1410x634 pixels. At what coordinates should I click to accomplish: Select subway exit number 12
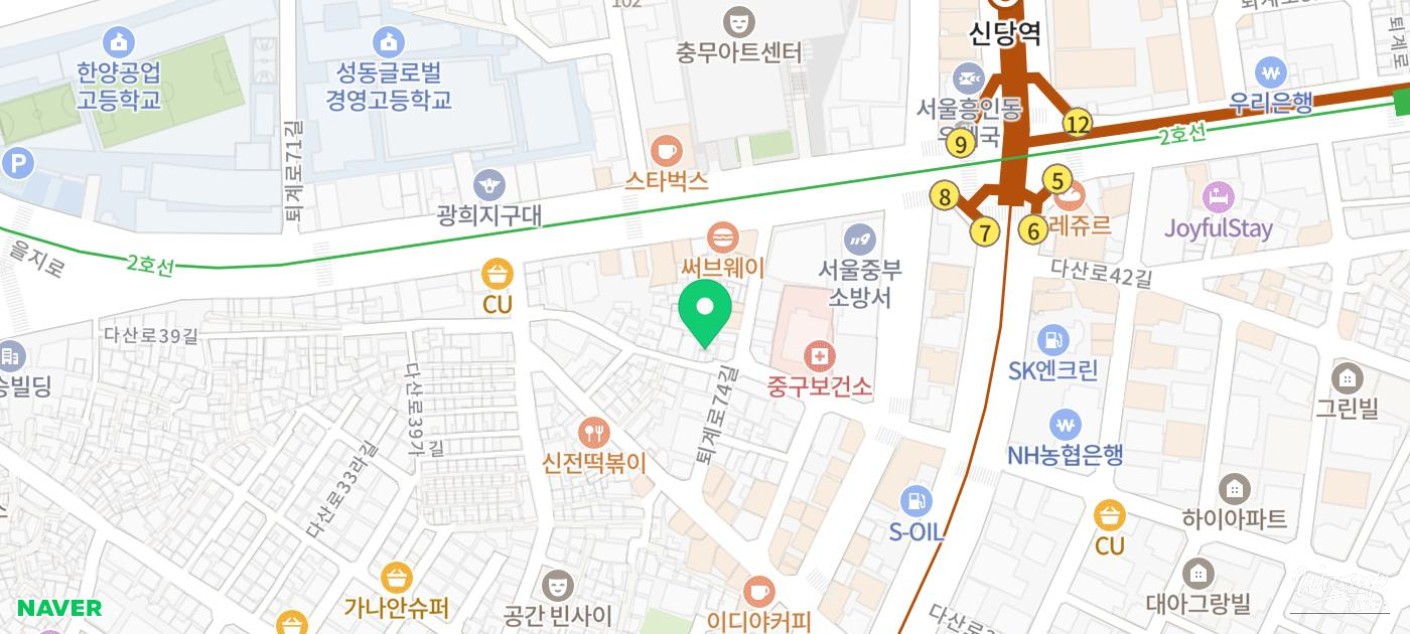pos(1077,124)
